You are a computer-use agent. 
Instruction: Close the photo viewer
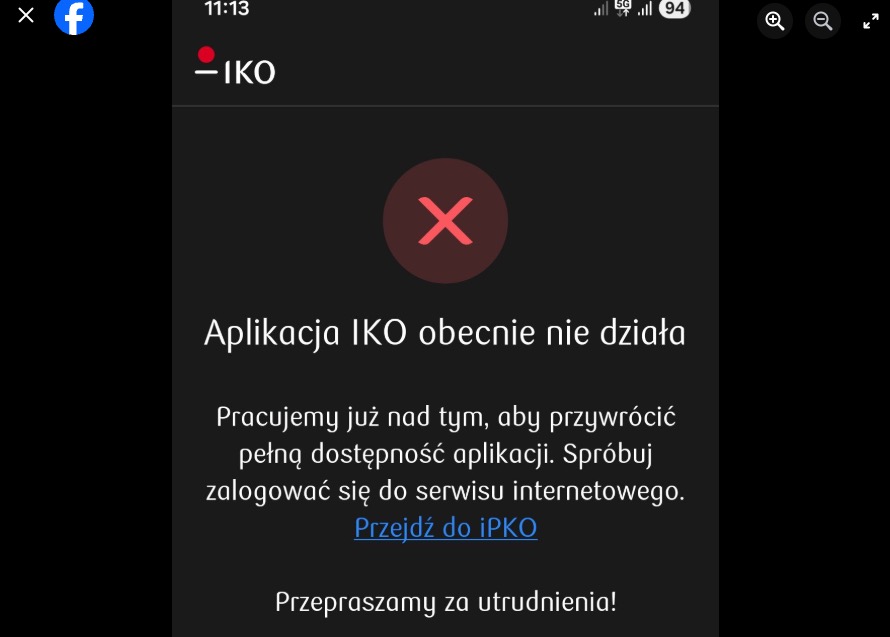click(x=26, y=16)
